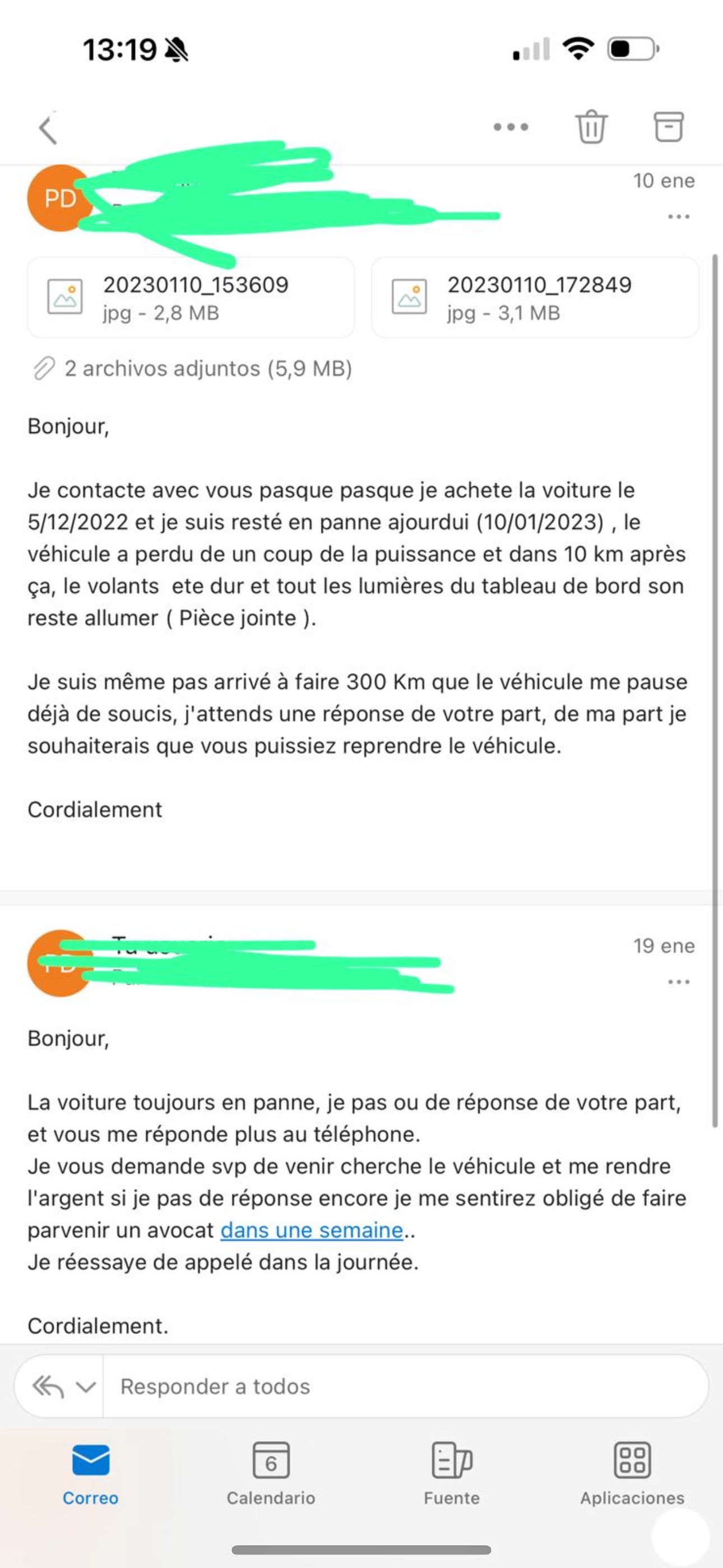Screen dimensions: 723x1568
Task: Open attachment 20230110_172849
Action: (535, 298)
